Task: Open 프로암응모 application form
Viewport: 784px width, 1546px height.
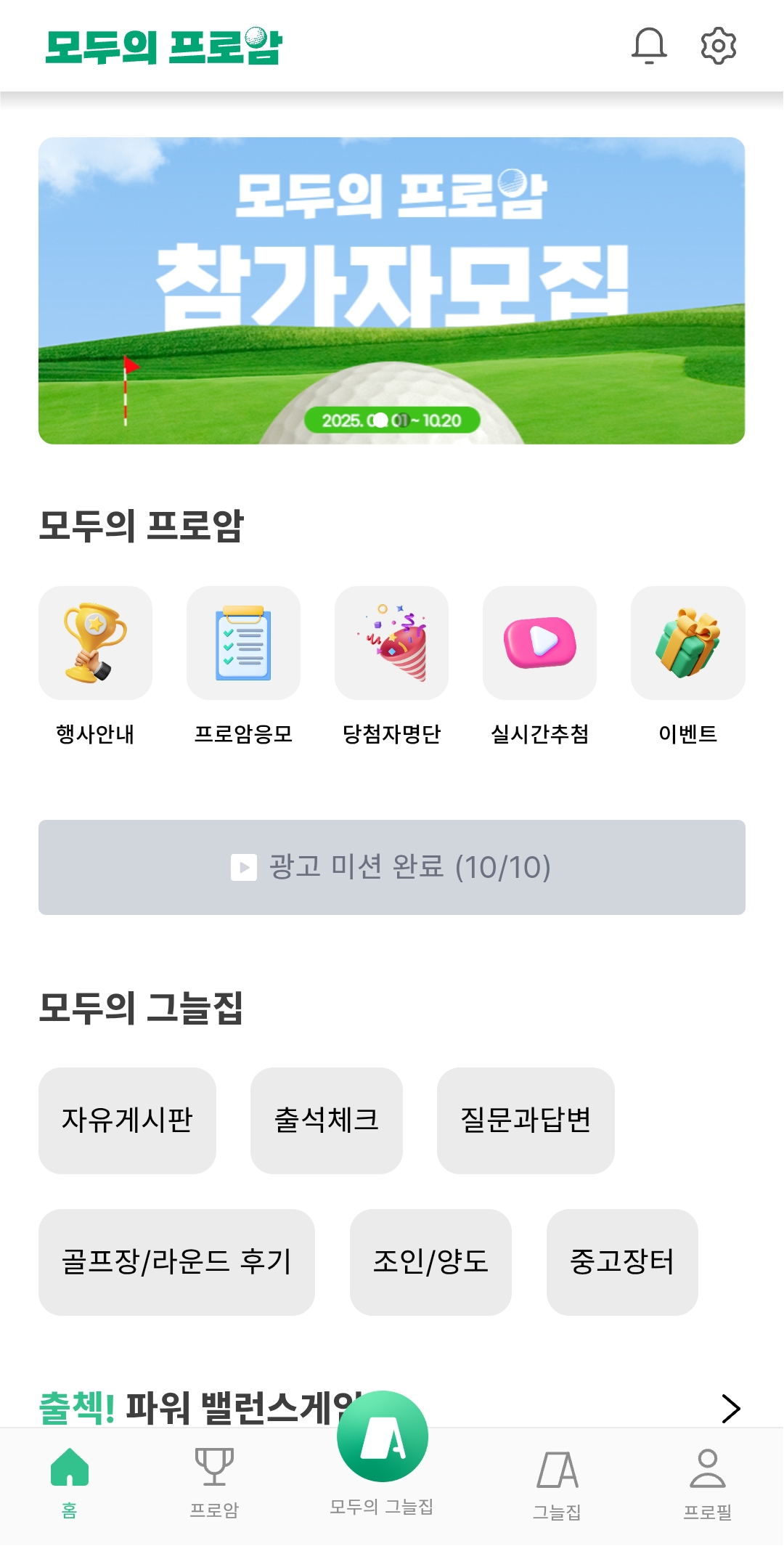Action: [x=243, y=643]
